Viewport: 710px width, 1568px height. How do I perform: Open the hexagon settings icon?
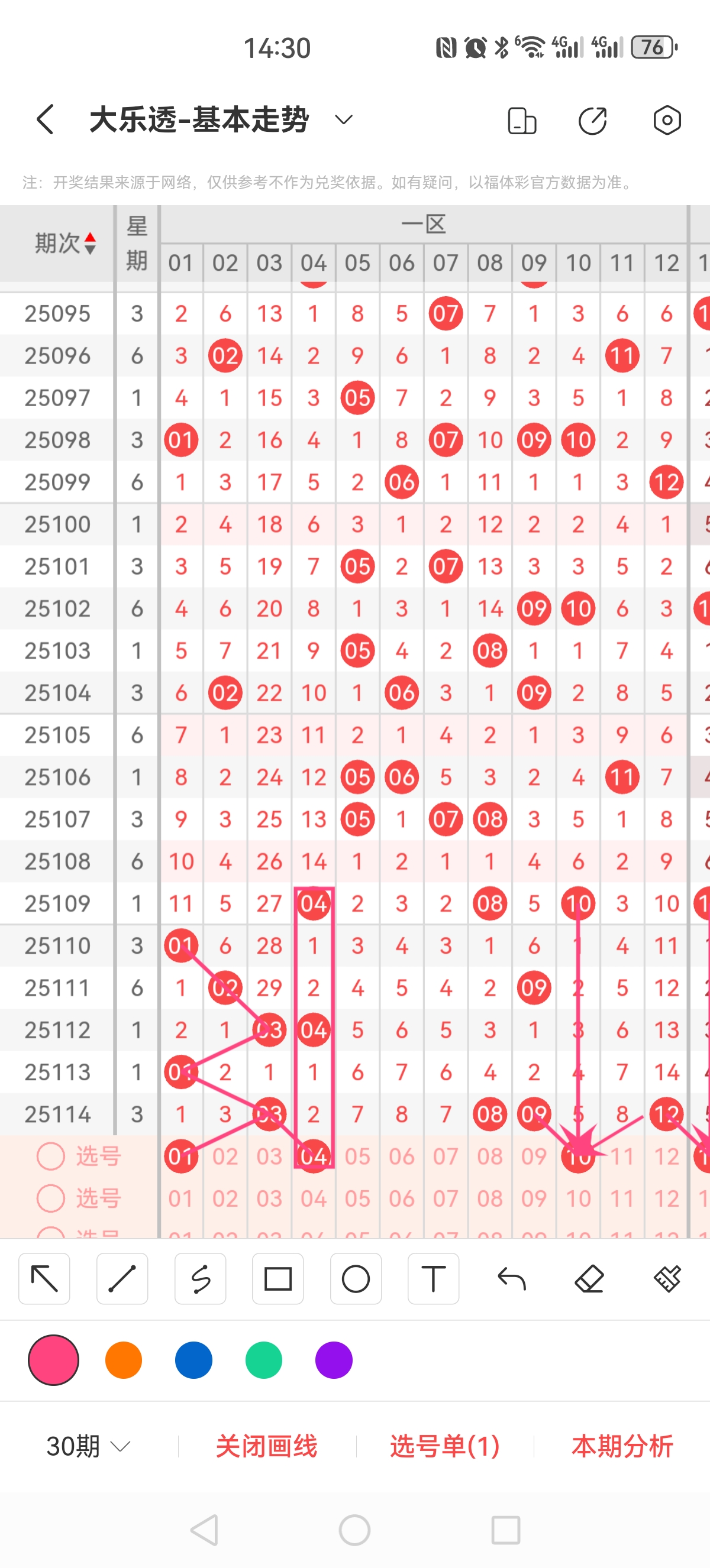[x=667, y=120]
